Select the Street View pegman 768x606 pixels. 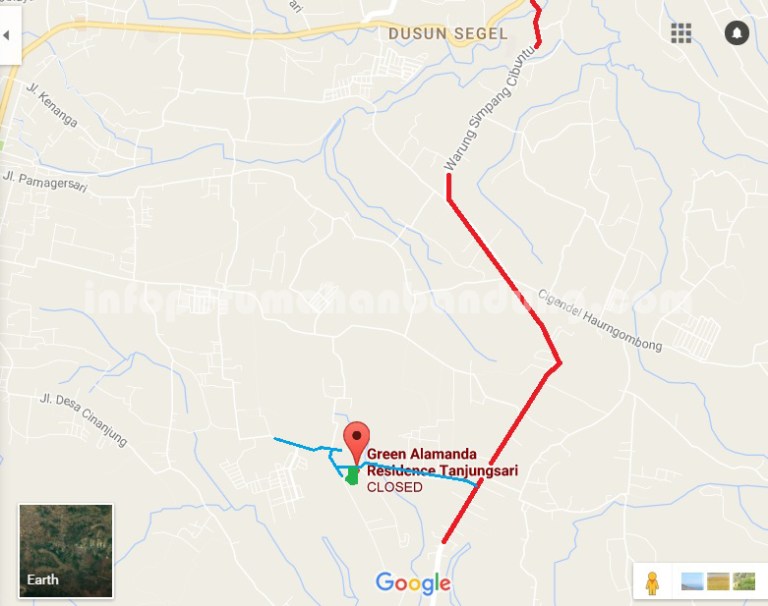point(651,581)
